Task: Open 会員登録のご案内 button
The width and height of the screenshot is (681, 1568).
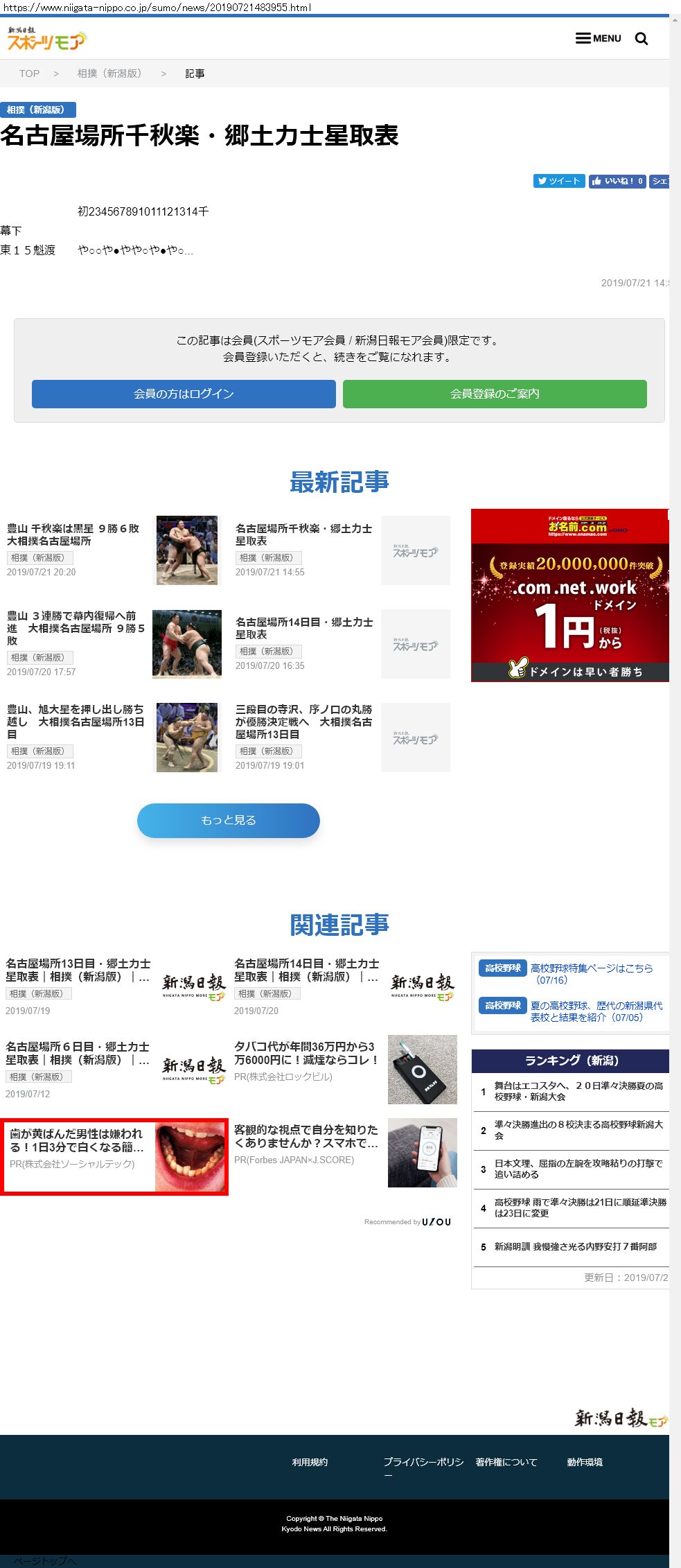Action: pyautogui.click(x=495, y=394)
